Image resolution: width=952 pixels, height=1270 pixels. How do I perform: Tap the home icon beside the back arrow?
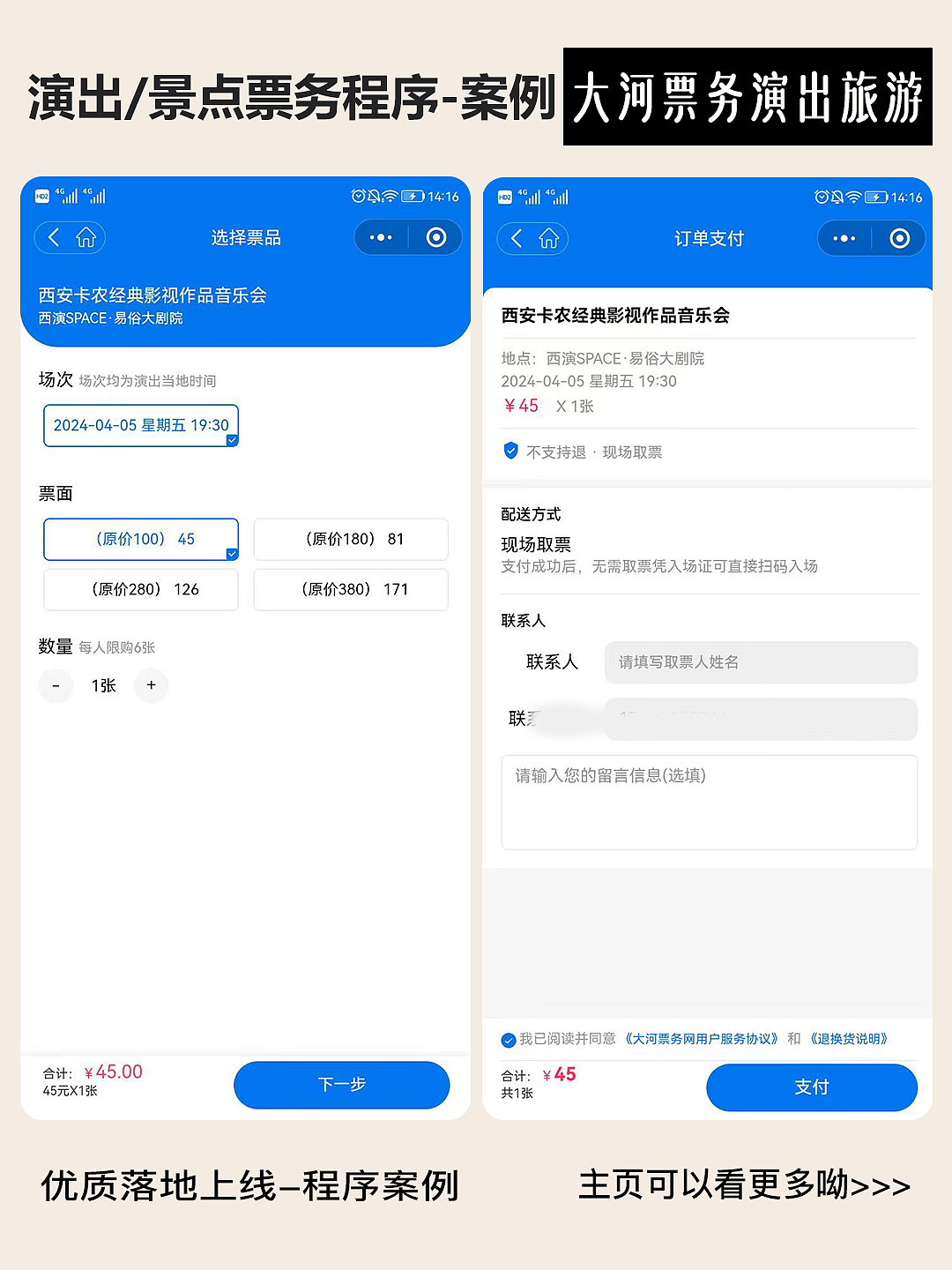point(86,237)
